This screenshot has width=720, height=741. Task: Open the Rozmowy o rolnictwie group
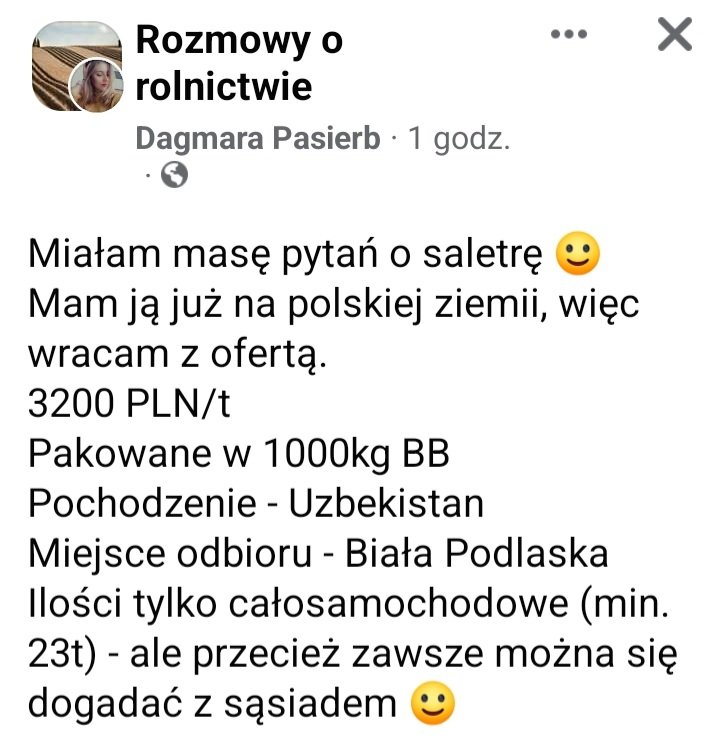point(238,62)
